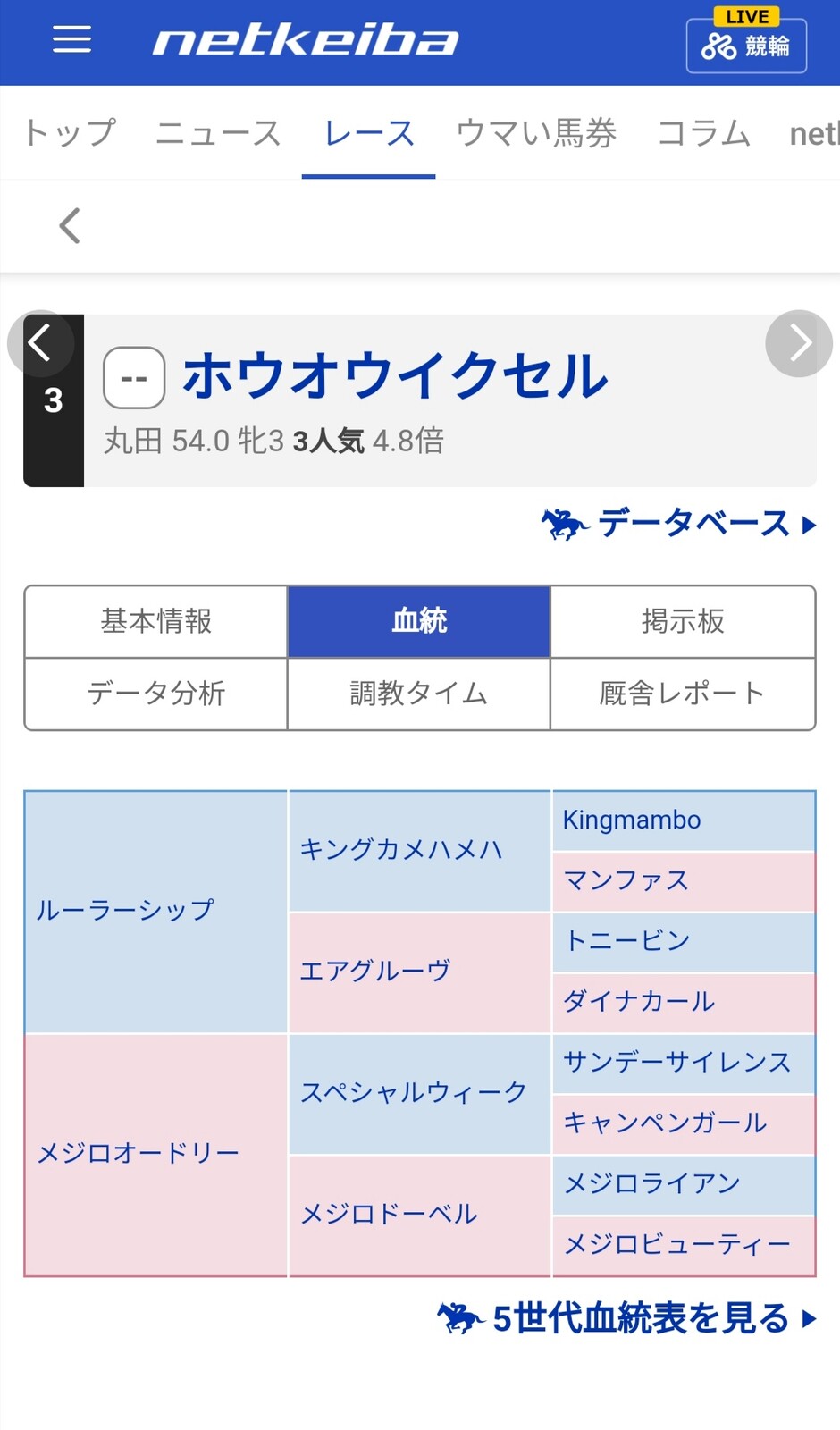Image resolution: width=840 pixels, height=1430 pixels.
Task: Open sire ルーラーシップ in the pedigree
Action: point(125,910)
